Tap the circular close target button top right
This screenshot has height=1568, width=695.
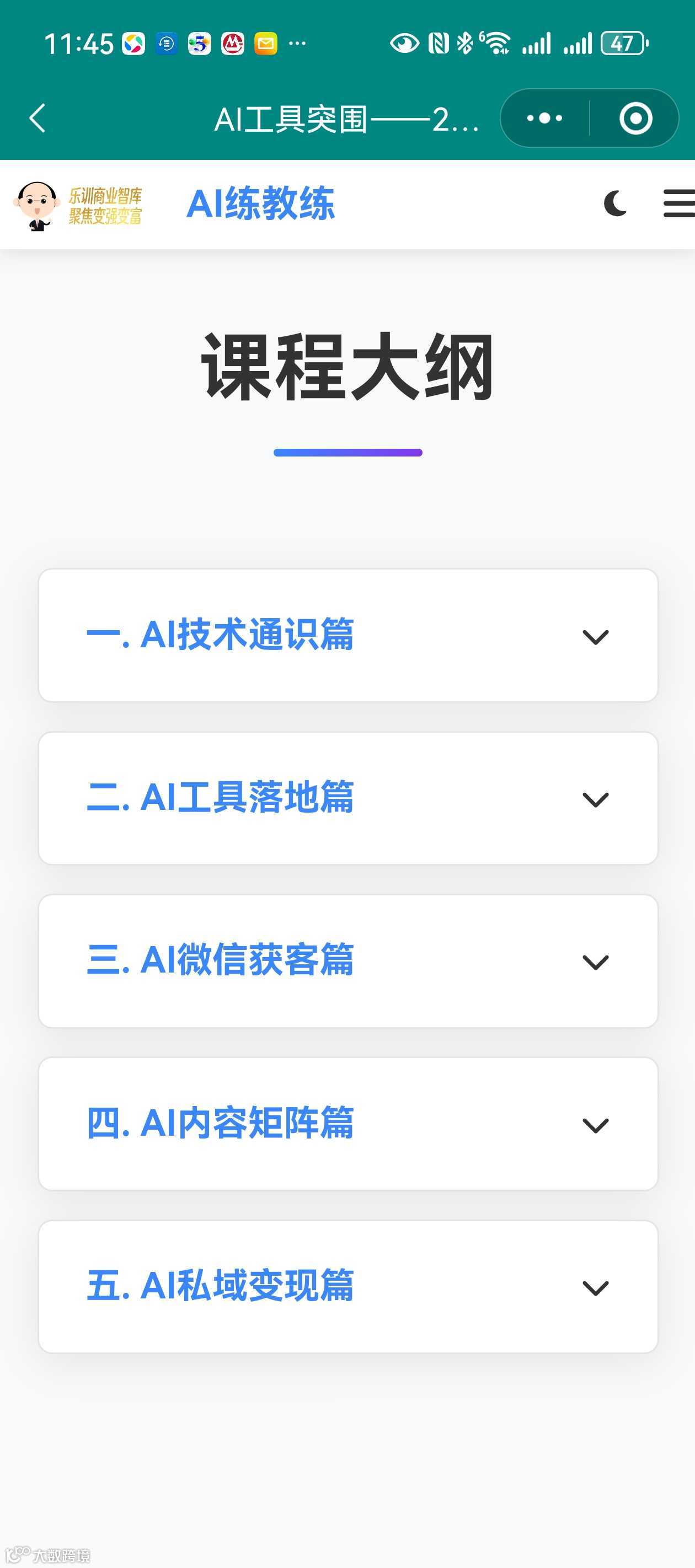634,119
